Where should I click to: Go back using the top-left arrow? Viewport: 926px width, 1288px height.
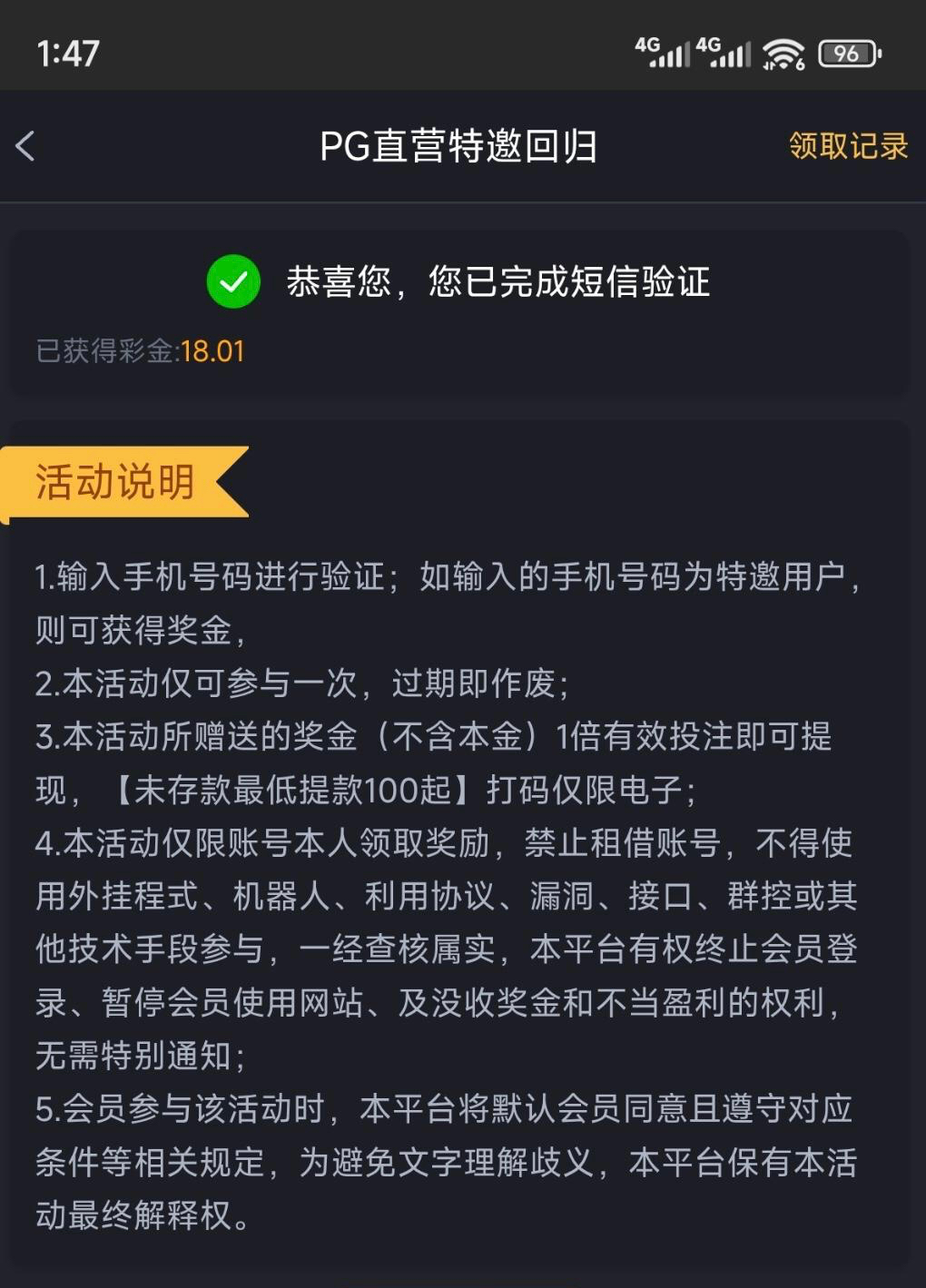(x=26, y=146)
